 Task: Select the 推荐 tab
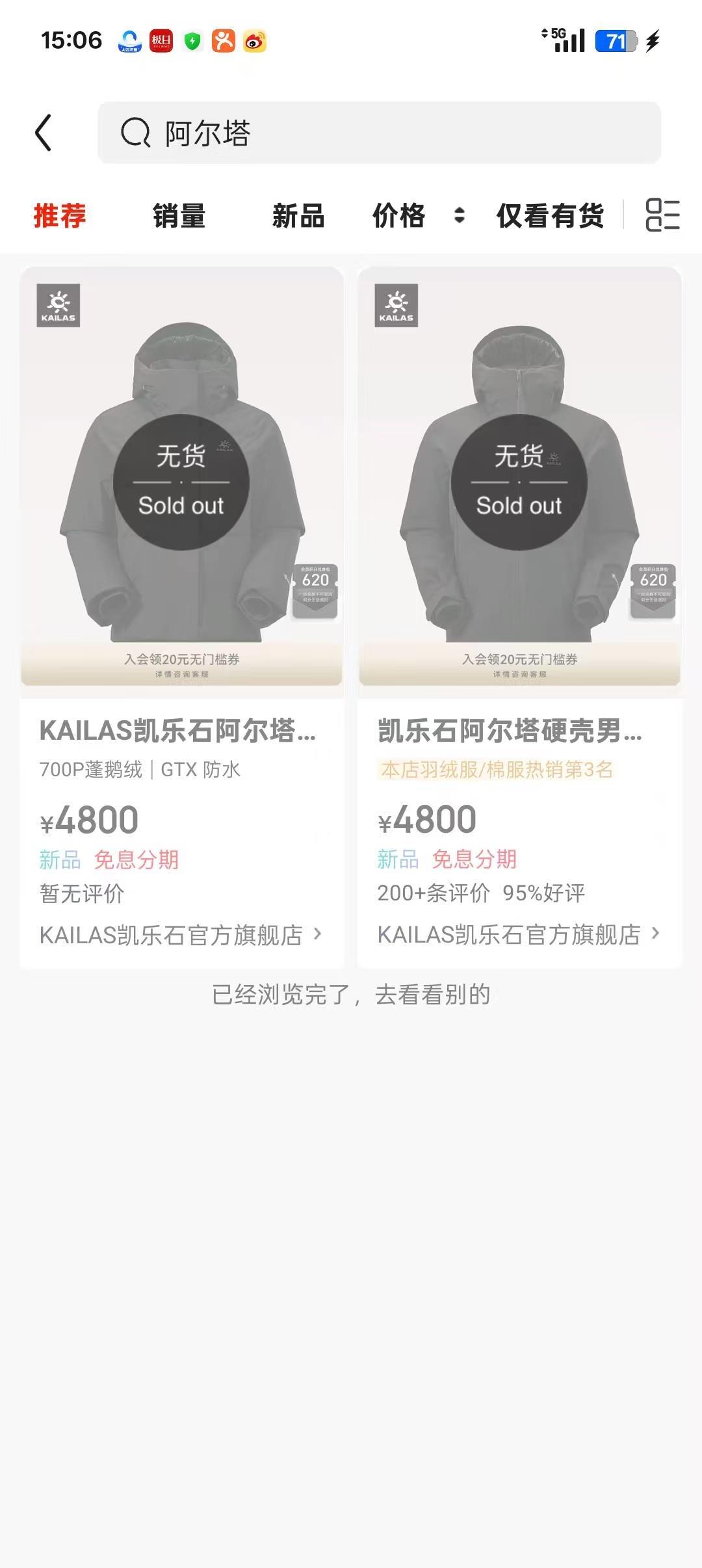[x=58, y=217]
